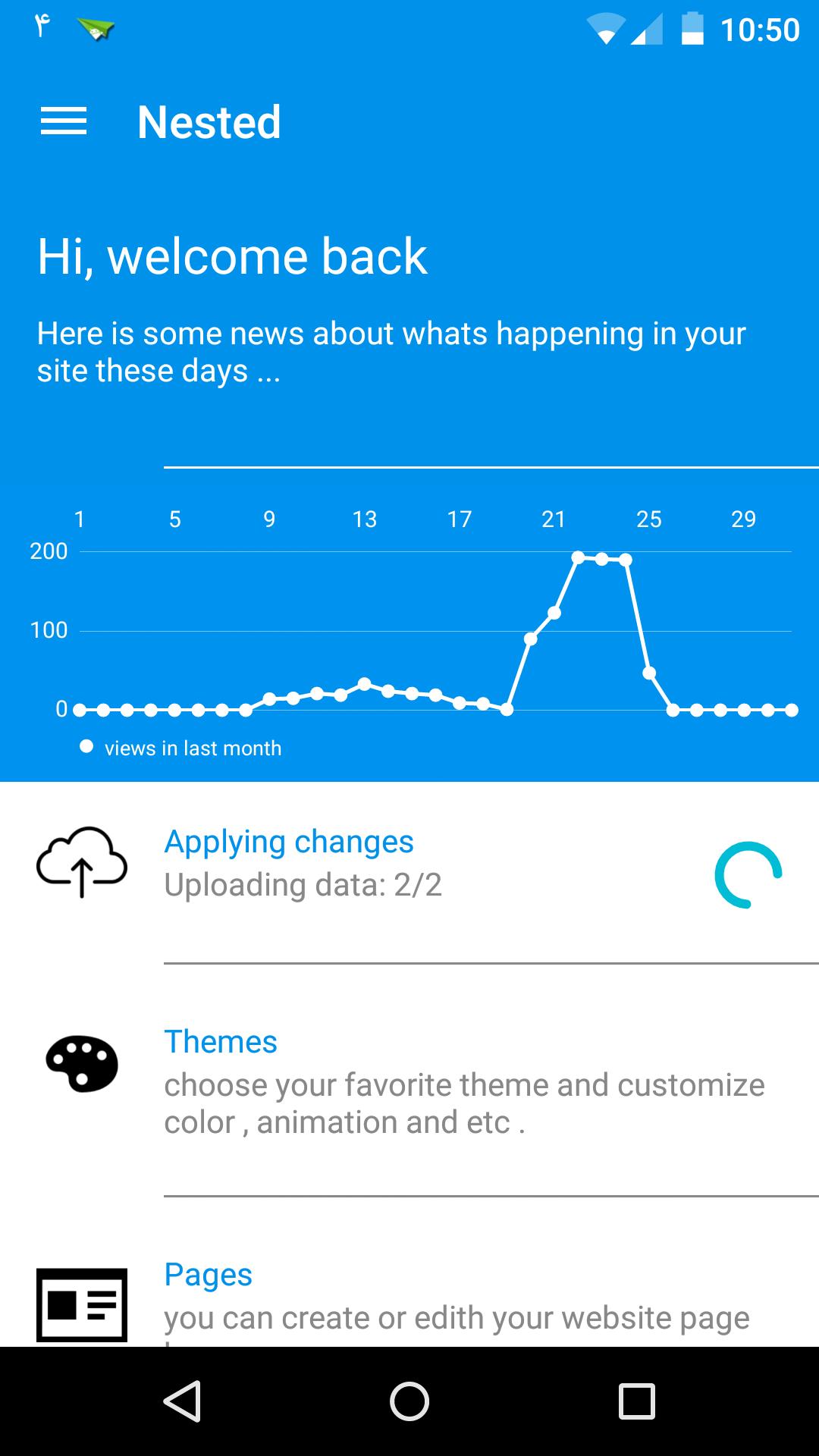Open the hamburger navigation drawer
819x1456 pixels.
64,121
